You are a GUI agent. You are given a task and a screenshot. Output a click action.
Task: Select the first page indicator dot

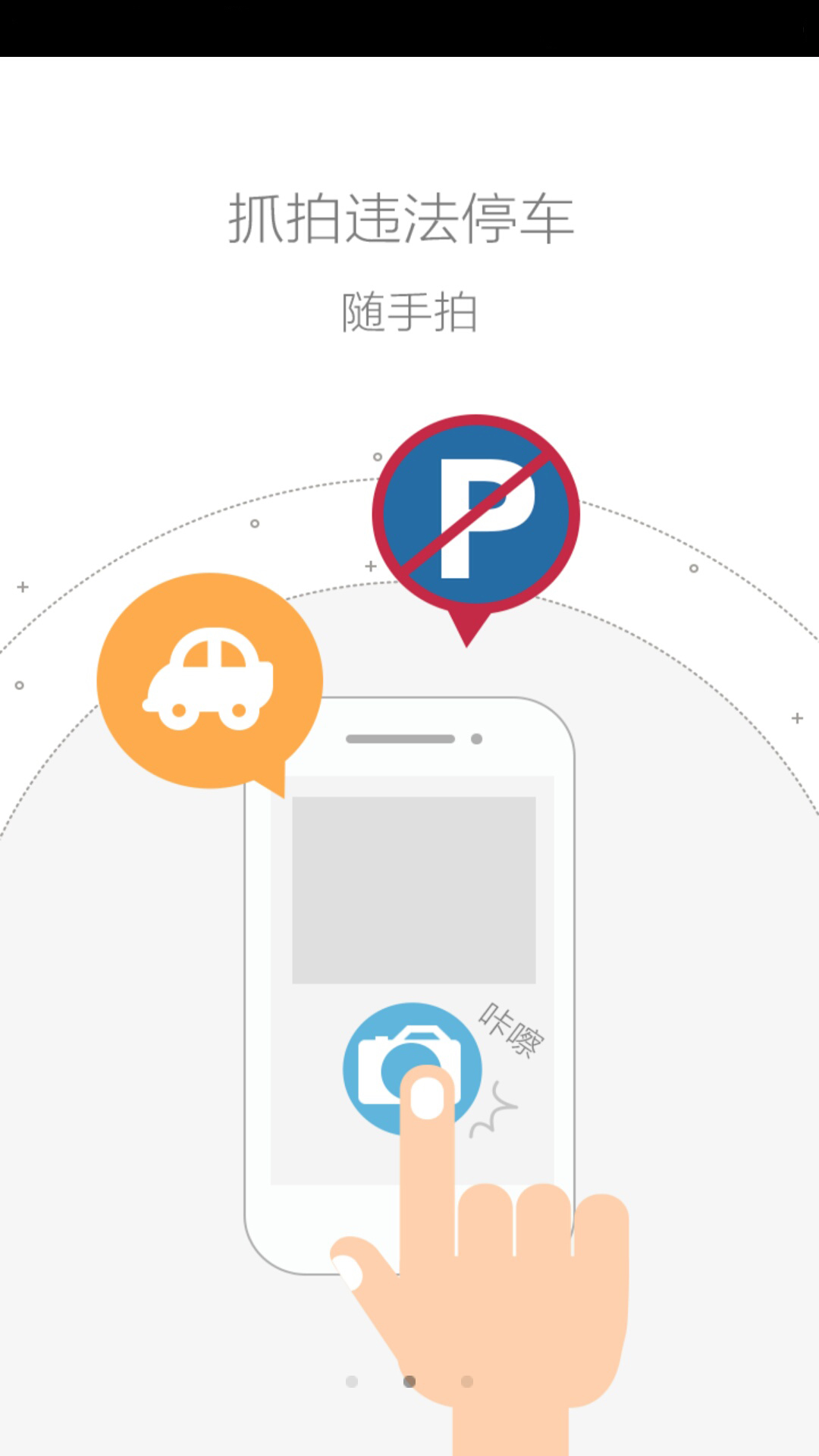pos(352,1381)
